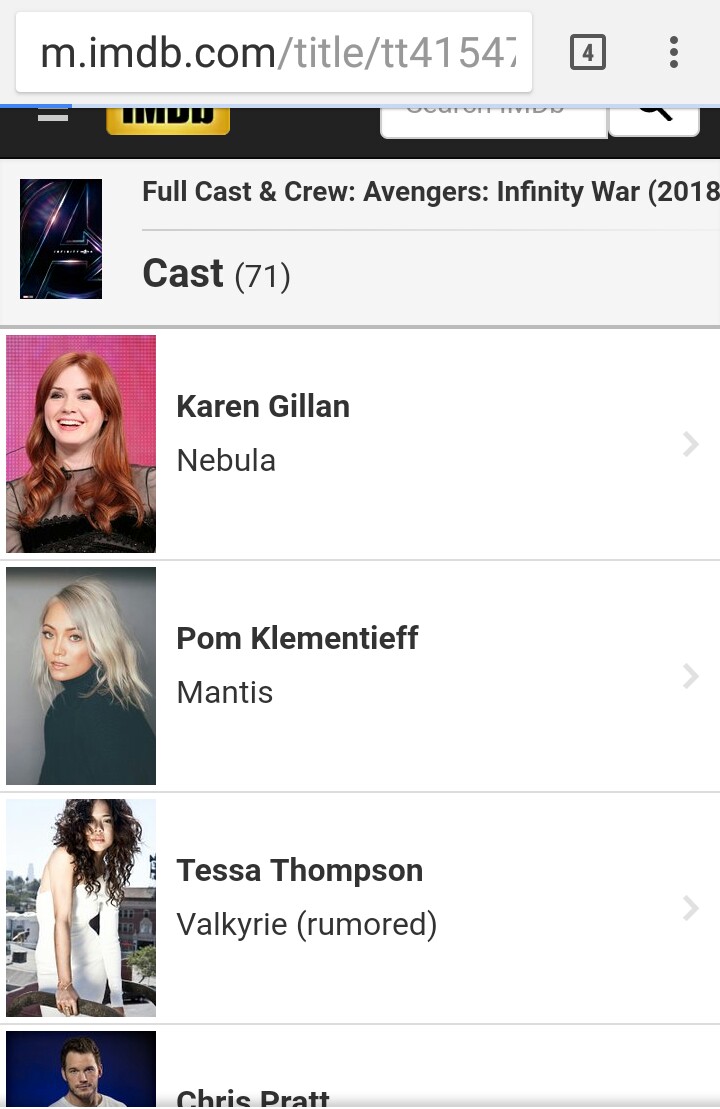Open the browser overflow menu
720x1109 pixels.
point(674,53)
